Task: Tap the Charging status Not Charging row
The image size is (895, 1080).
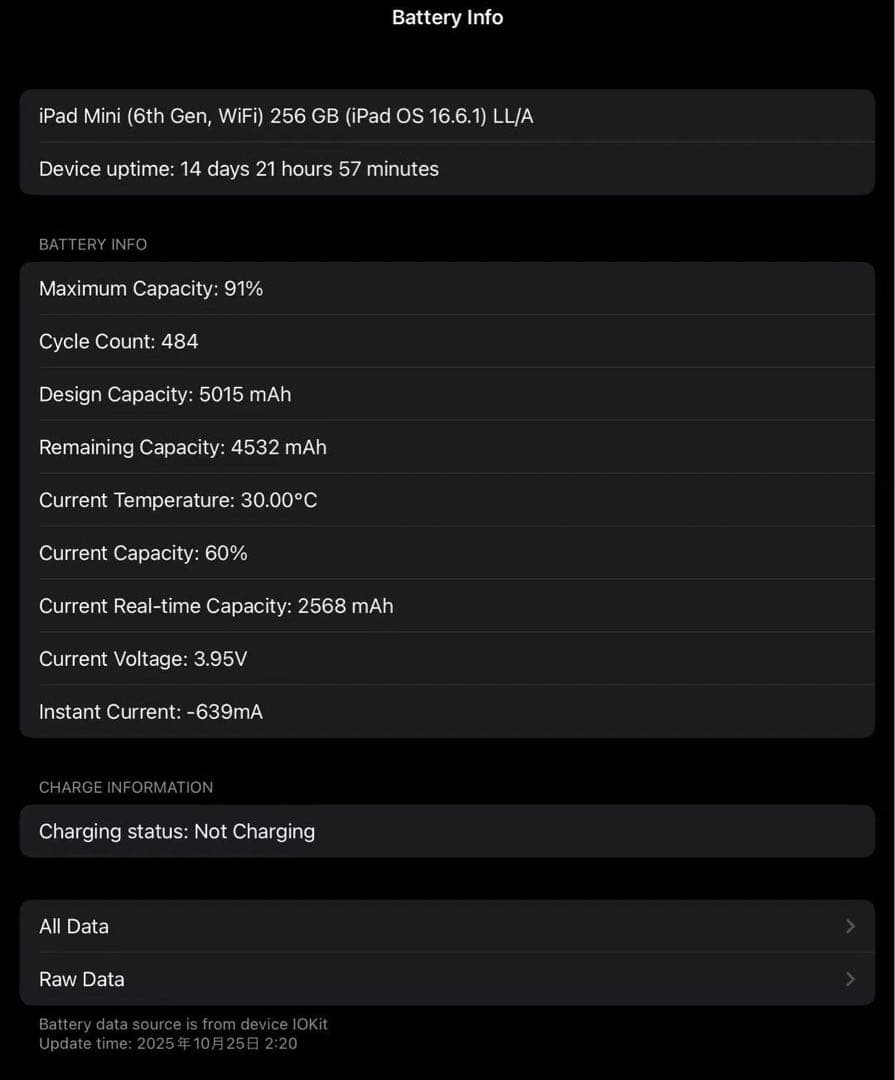Action: coord(447,831)
